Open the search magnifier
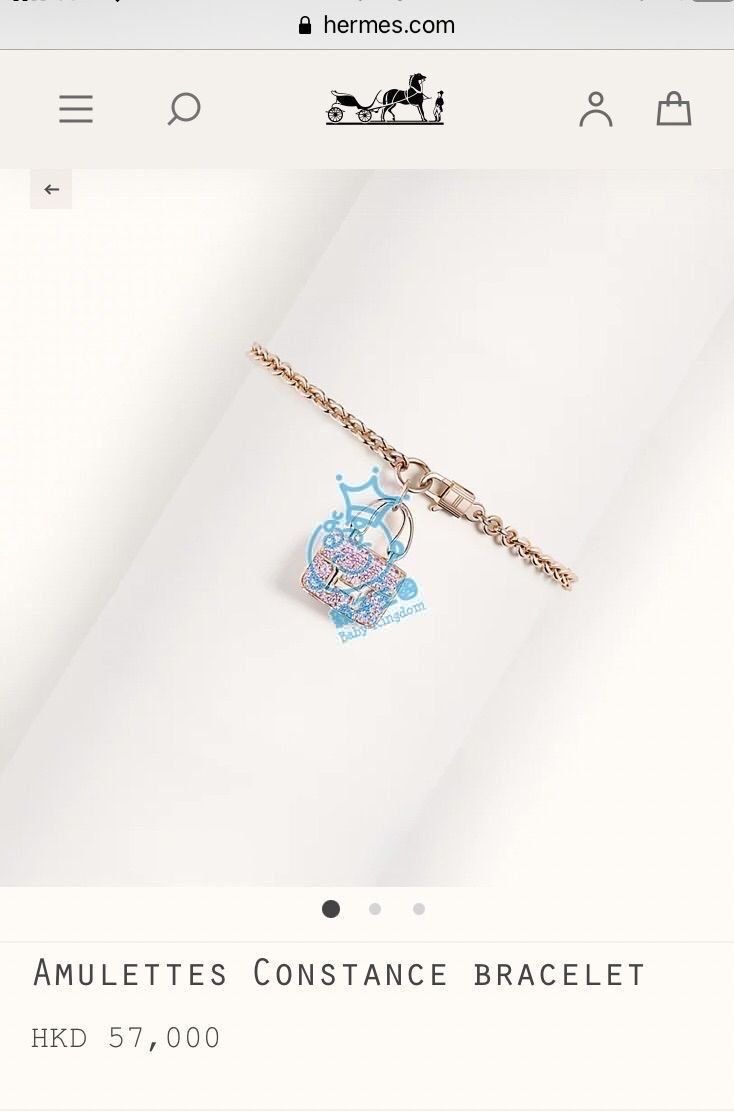This screenshot has width=734, height=1112. pos(183,109)
